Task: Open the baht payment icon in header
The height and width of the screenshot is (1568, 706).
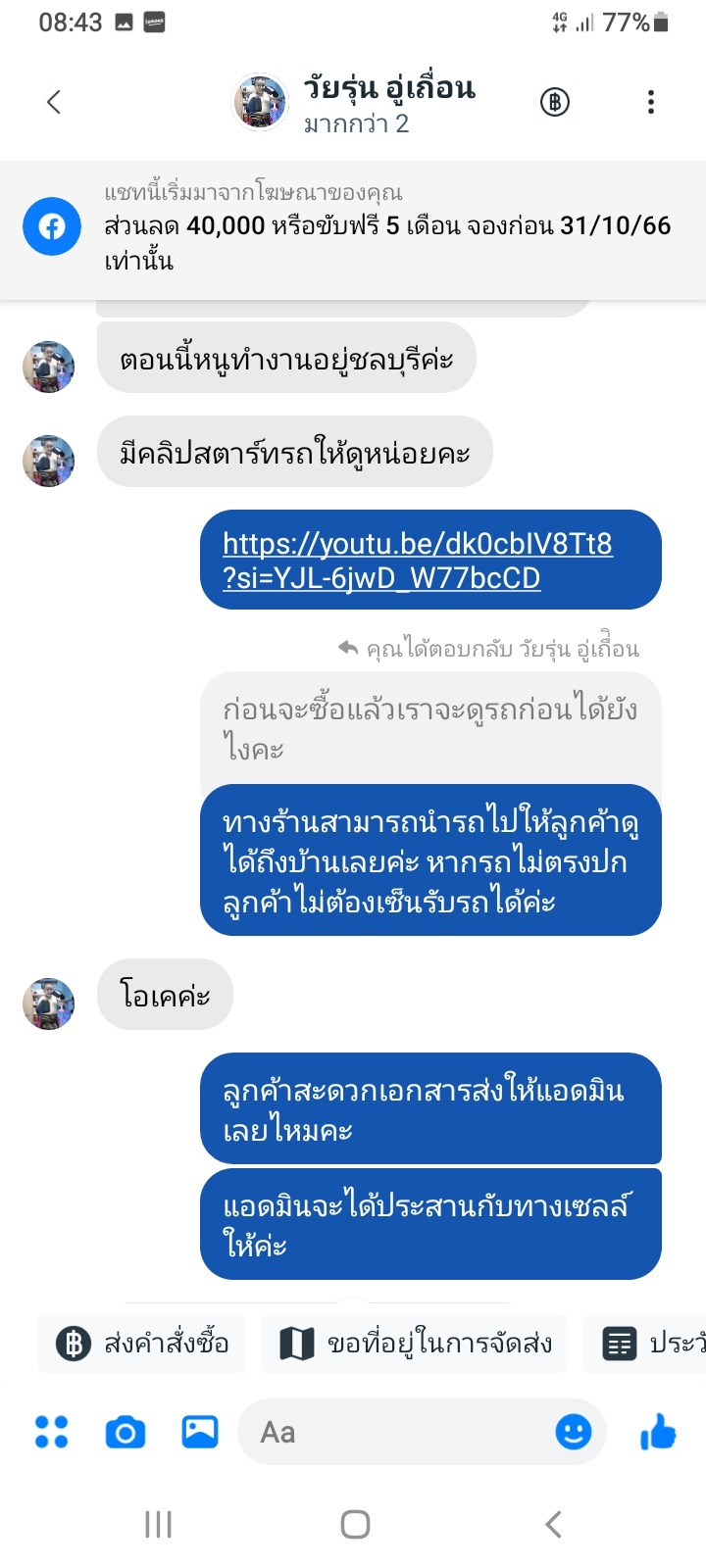Action: click(555, 102)
